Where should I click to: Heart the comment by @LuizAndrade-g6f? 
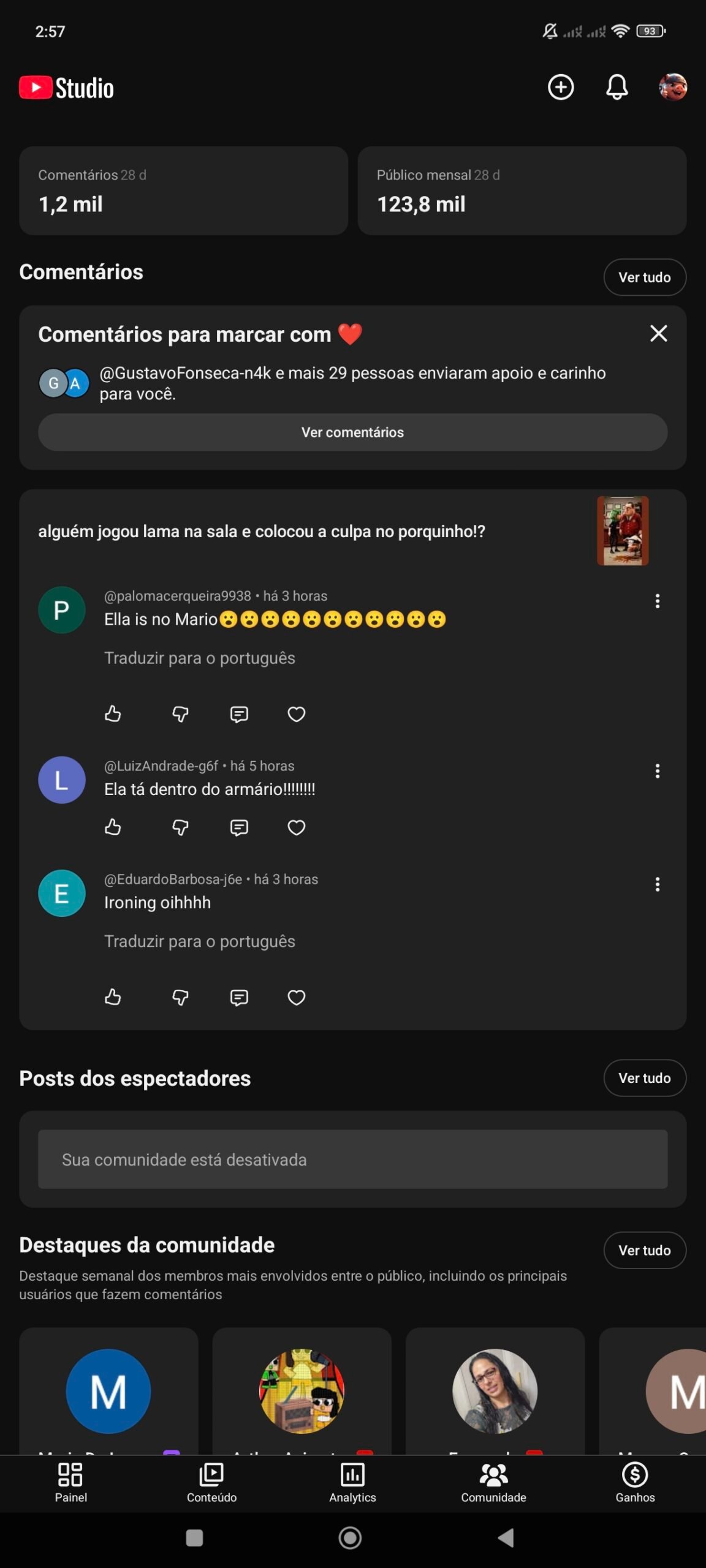pos(296,827)
